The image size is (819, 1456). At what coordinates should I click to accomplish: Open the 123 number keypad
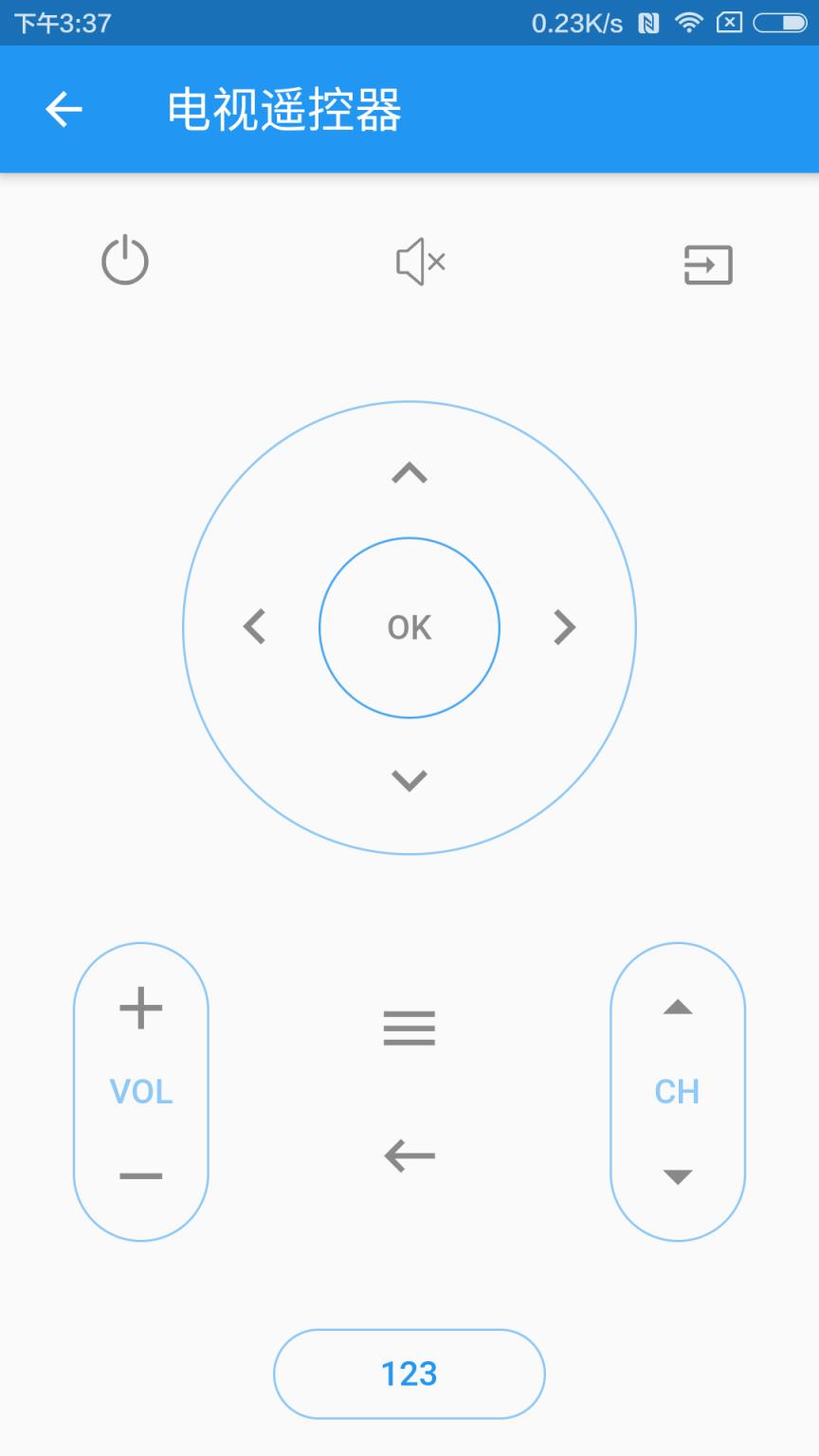pyautogui.click(x=409, y=1374)
